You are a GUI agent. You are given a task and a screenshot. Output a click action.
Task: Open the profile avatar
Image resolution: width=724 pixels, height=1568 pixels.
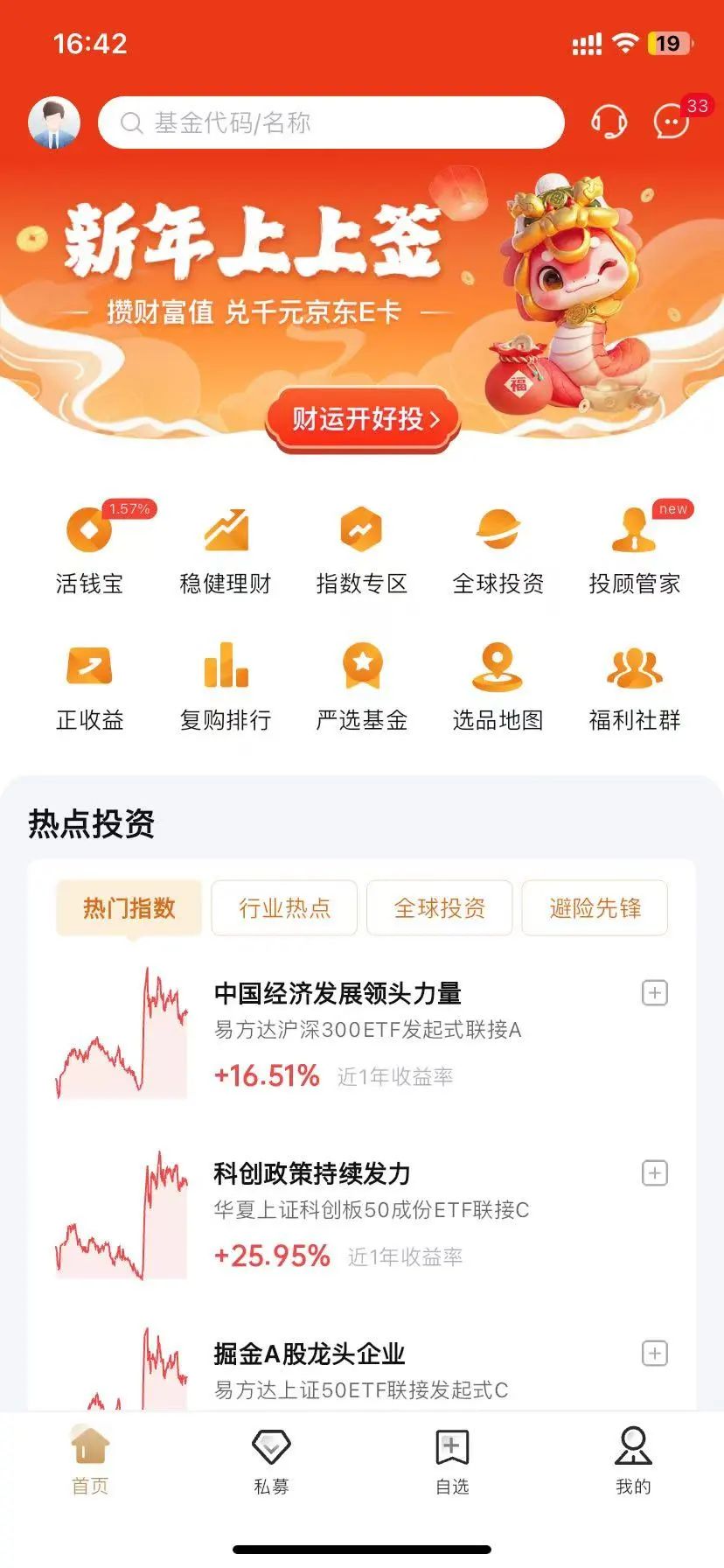[x=54, y=122]
